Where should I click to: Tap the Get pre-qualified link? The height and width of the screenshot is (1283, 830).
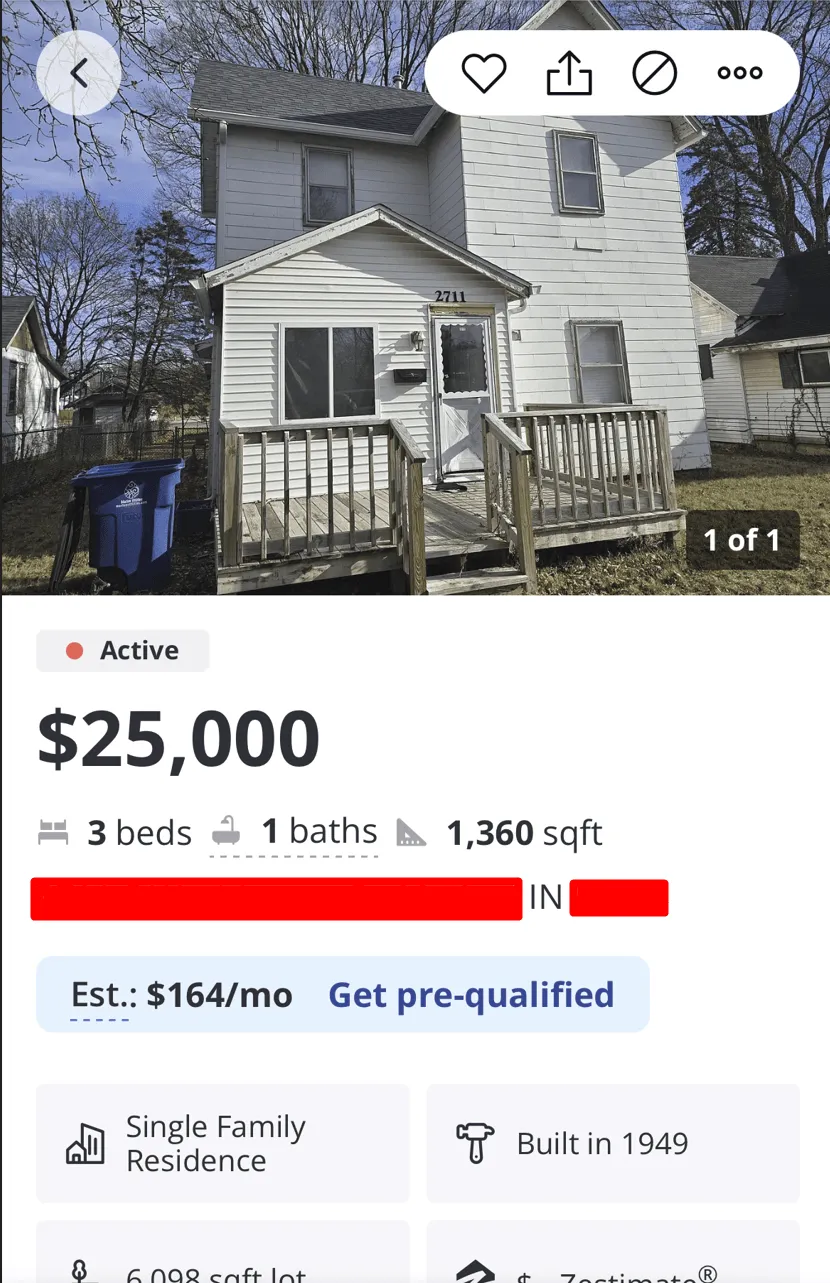pyautogui.click(x=471, y=995)
